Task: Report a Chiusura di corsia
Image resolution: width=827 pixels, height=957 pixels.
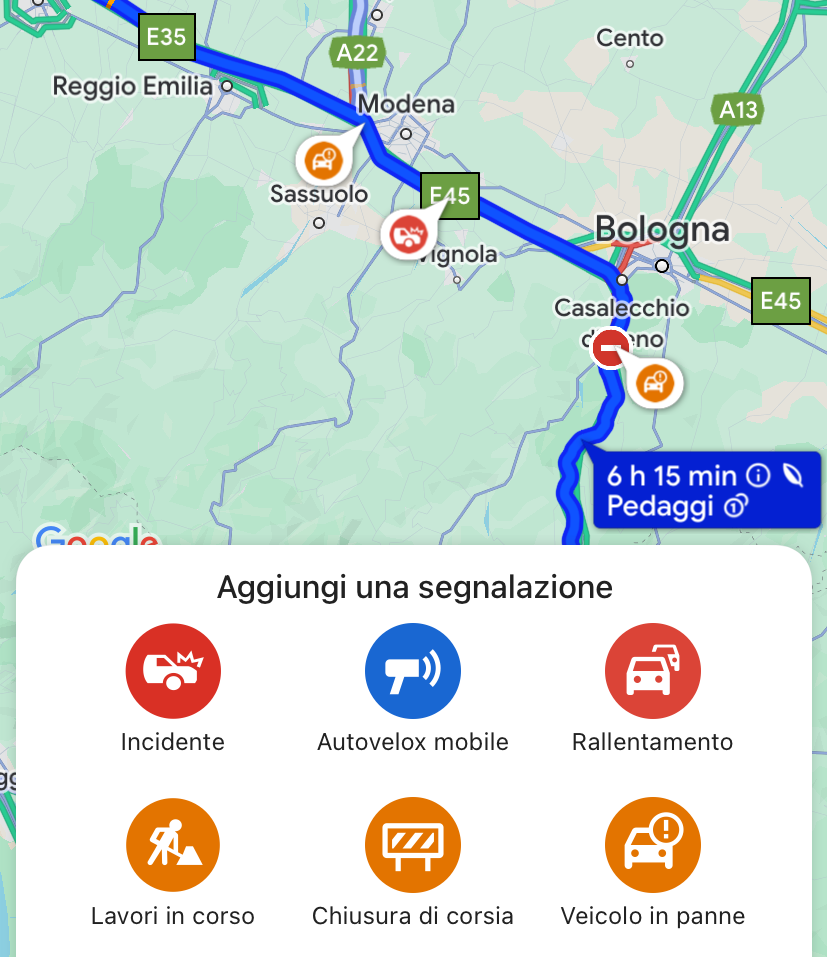Action: point(413,845)
